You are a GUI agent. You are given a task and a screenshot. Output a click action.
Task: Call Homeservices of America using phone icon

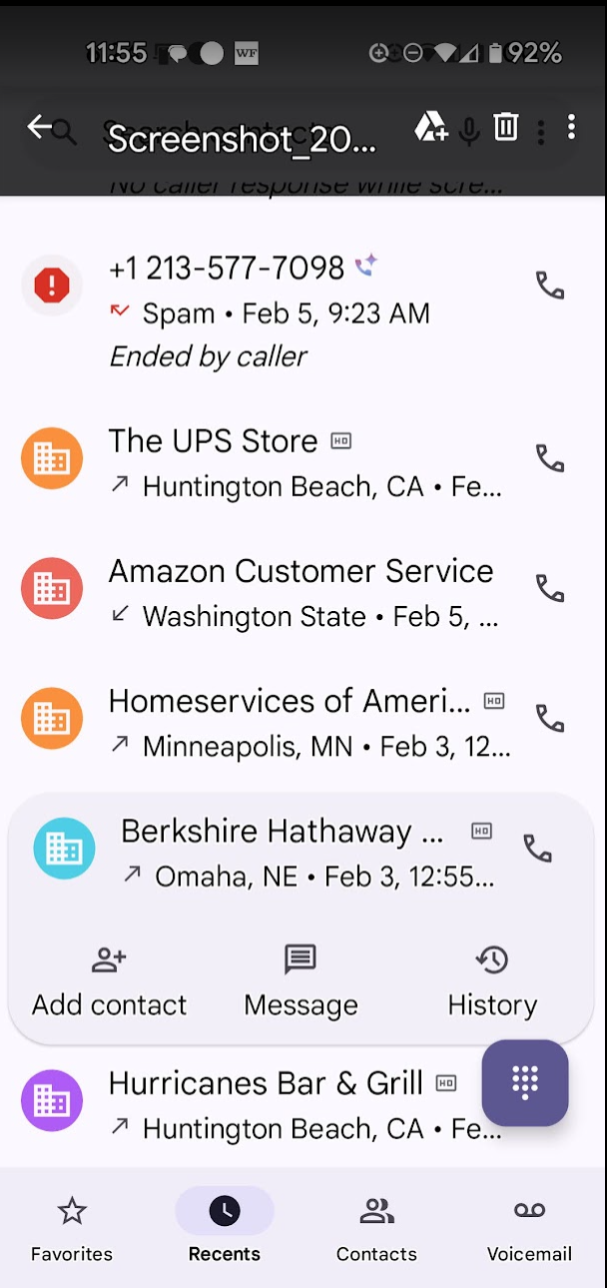point(550,718)
